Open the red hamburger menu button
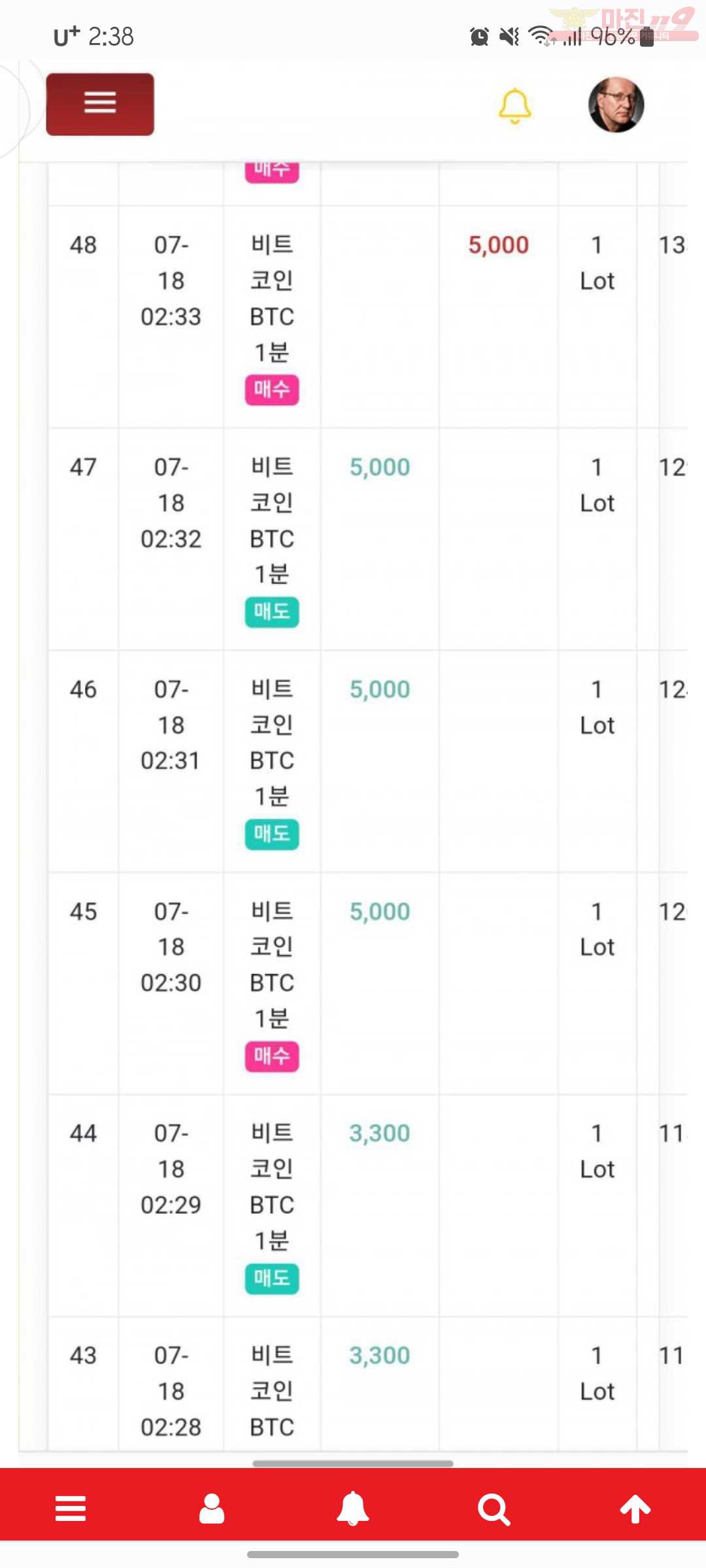 (x=100, y=105)
